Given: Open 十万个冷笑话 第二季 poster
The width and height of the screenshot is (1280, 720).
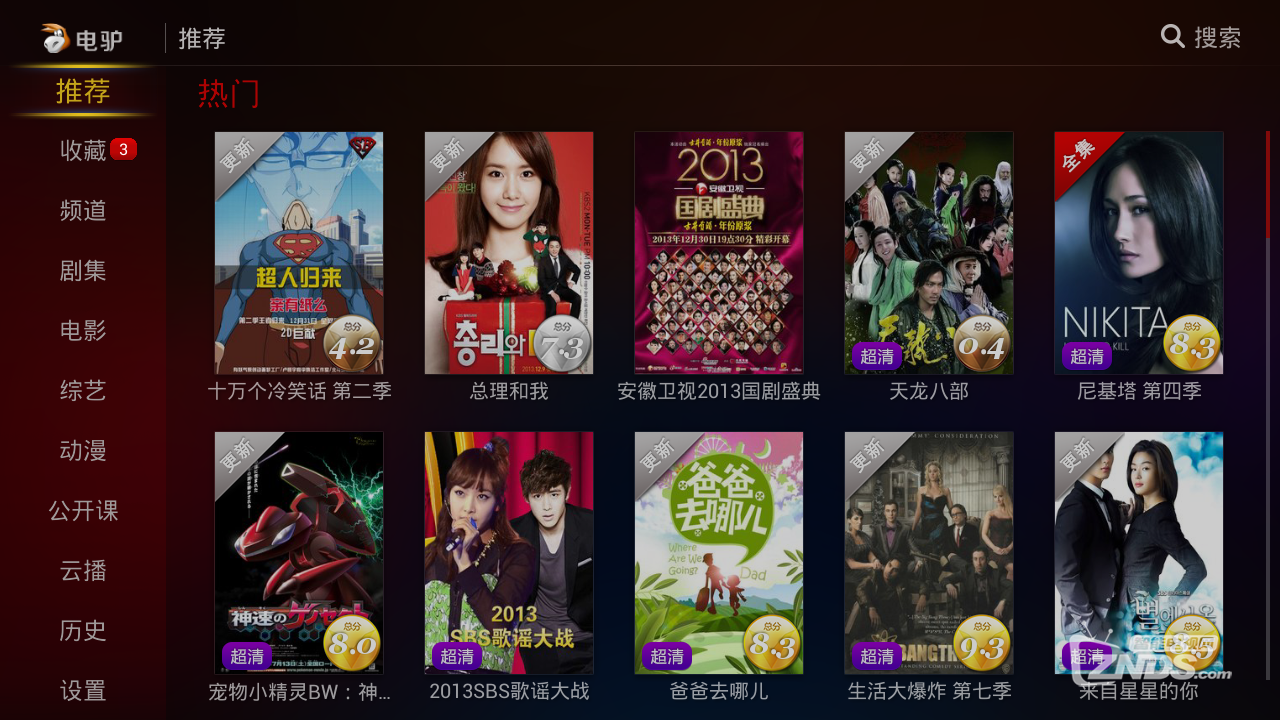Looking at the screenshot, I should click(x=299, y=253).
